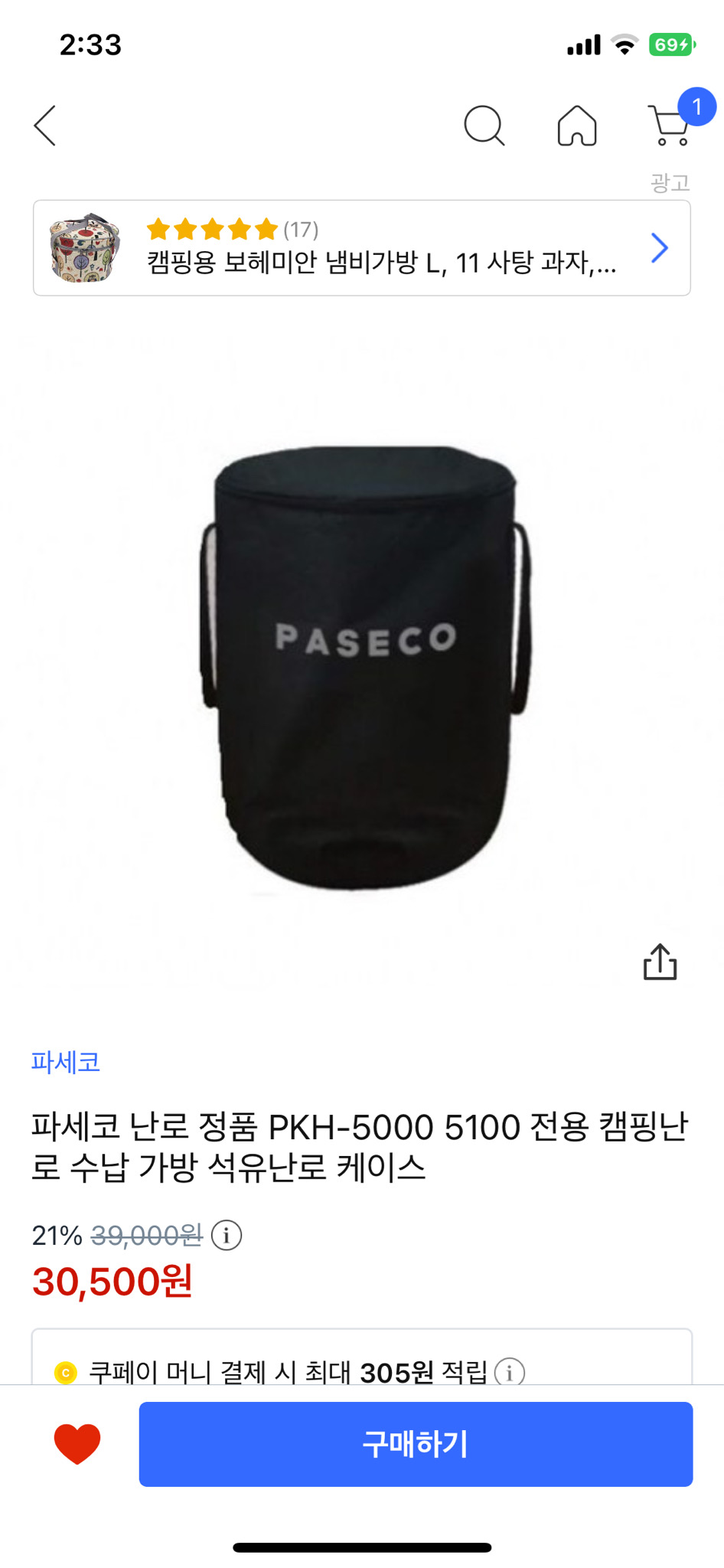Open the share sheet icon
Image resolution: width=724 pixels, height=1568 pixels.
pos(660,964)
